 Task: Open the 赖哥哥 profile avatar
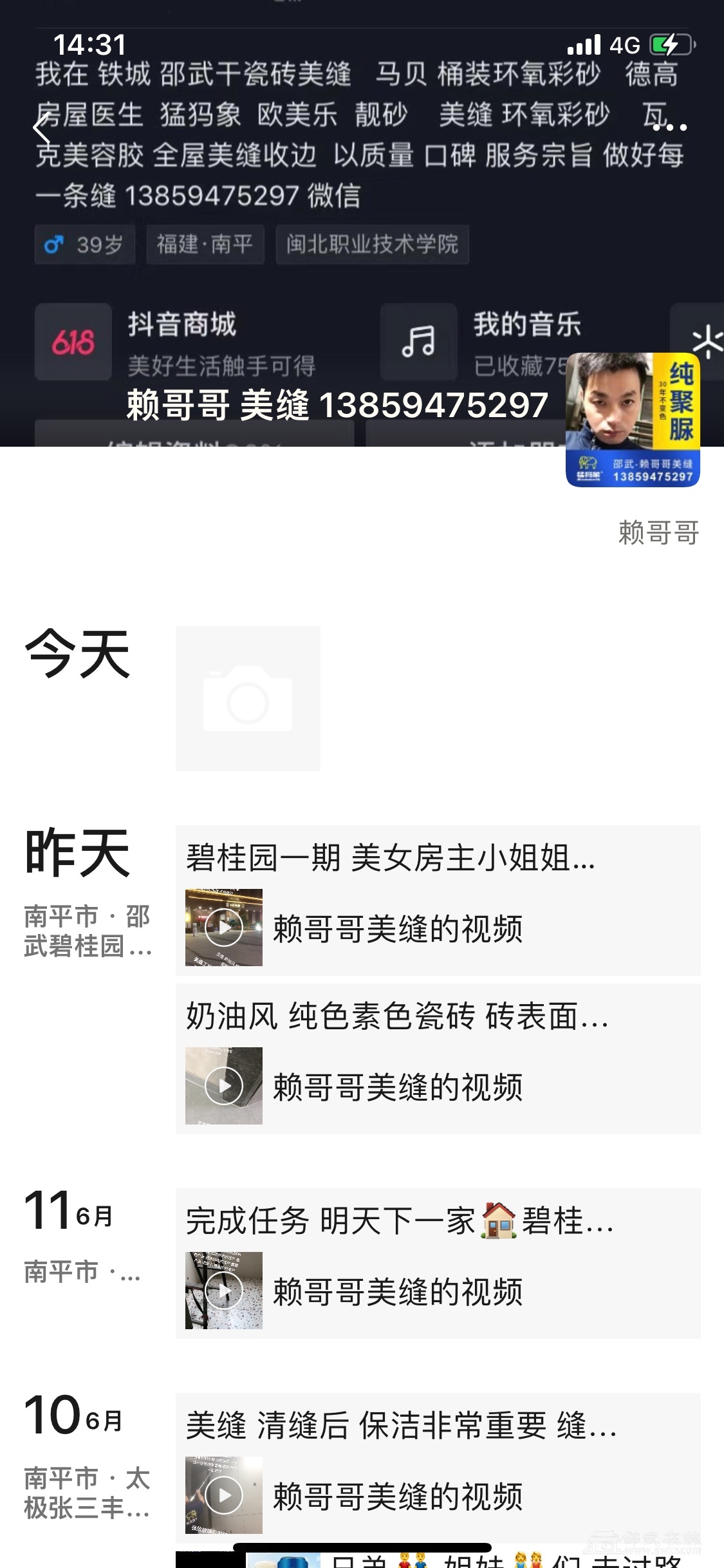click(633, 419)
